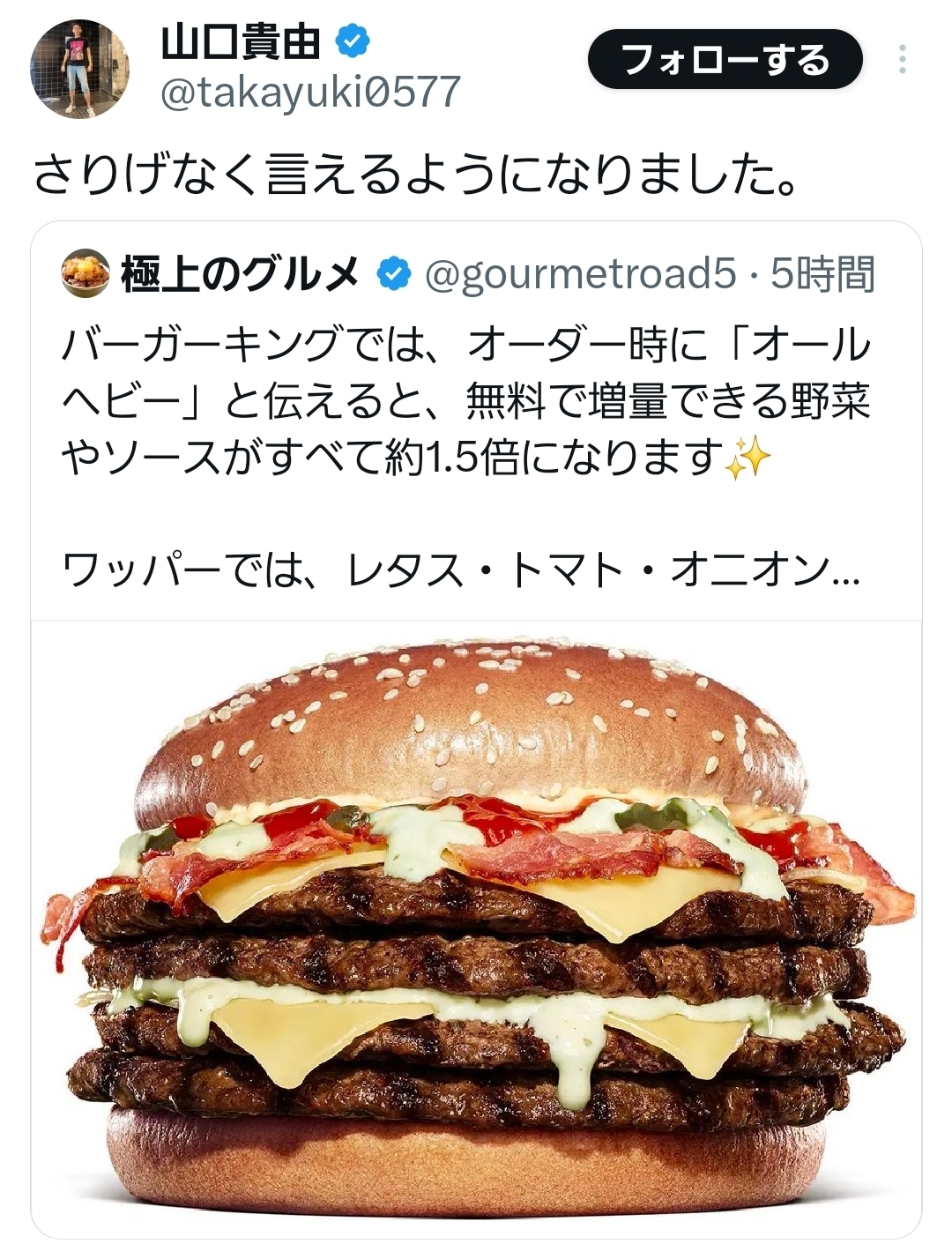Screen dimensions: 952x1259
Task: Tap the フォローする button
Action: point(725,60)
